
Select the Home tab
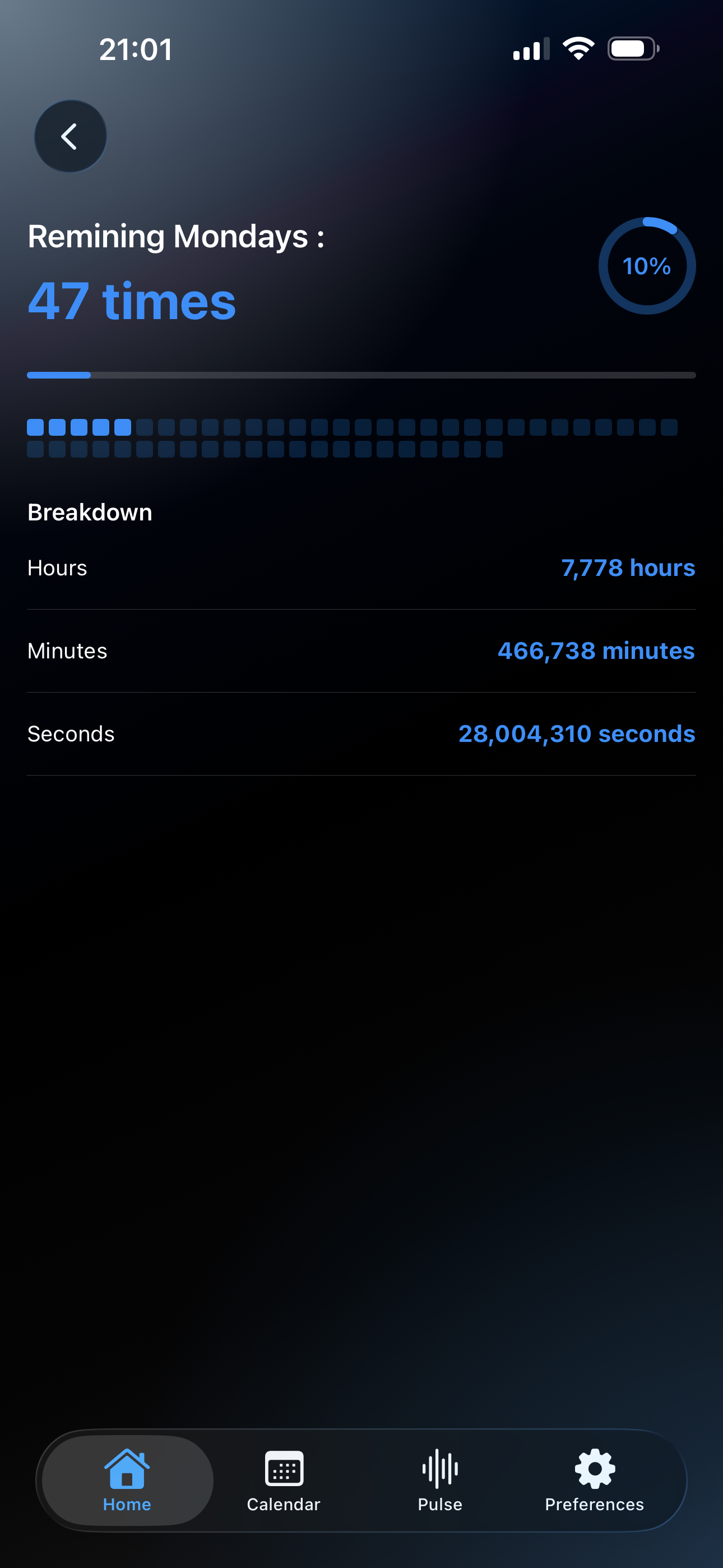point(127,1481)
